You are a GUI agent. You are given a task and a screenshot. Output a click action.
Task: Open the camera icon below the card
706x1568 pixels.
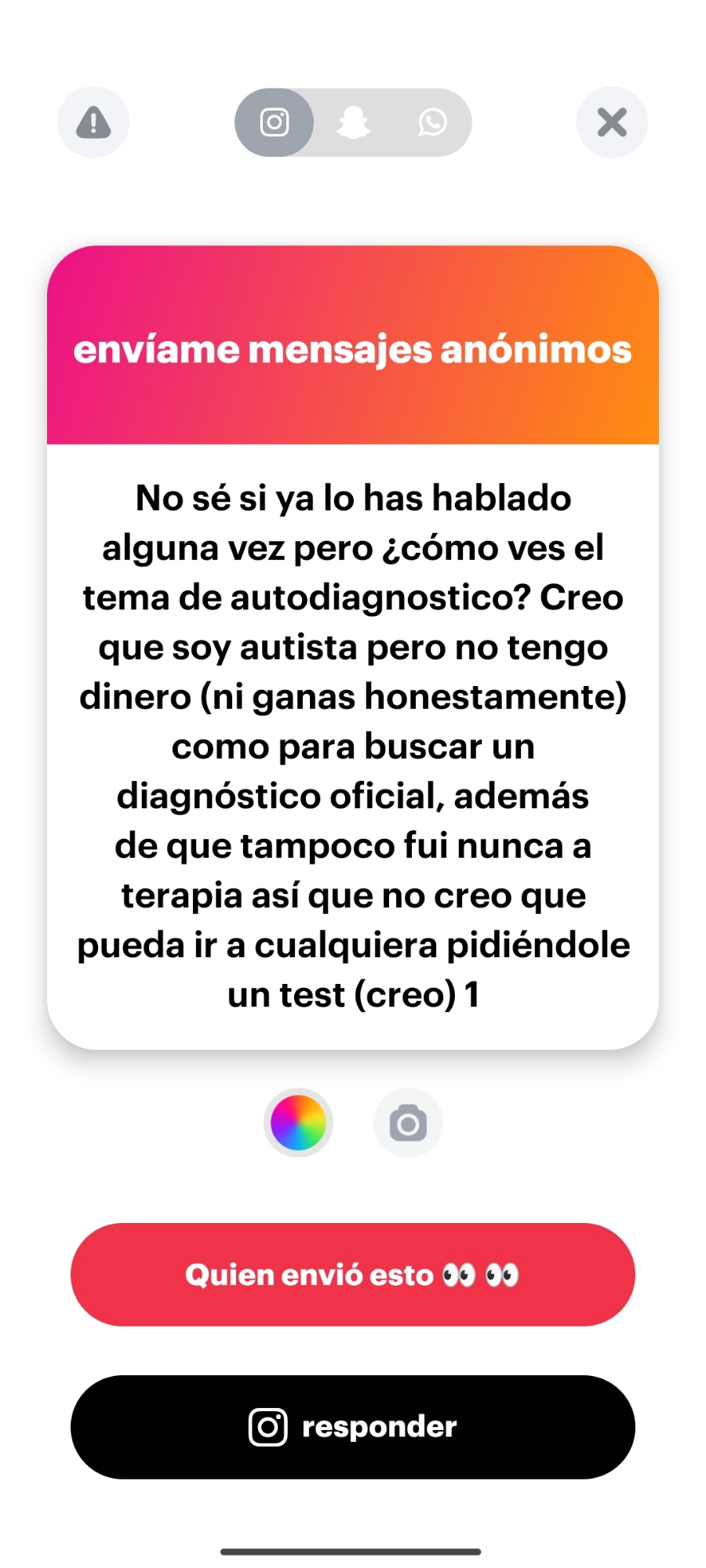coord(408,1123)
